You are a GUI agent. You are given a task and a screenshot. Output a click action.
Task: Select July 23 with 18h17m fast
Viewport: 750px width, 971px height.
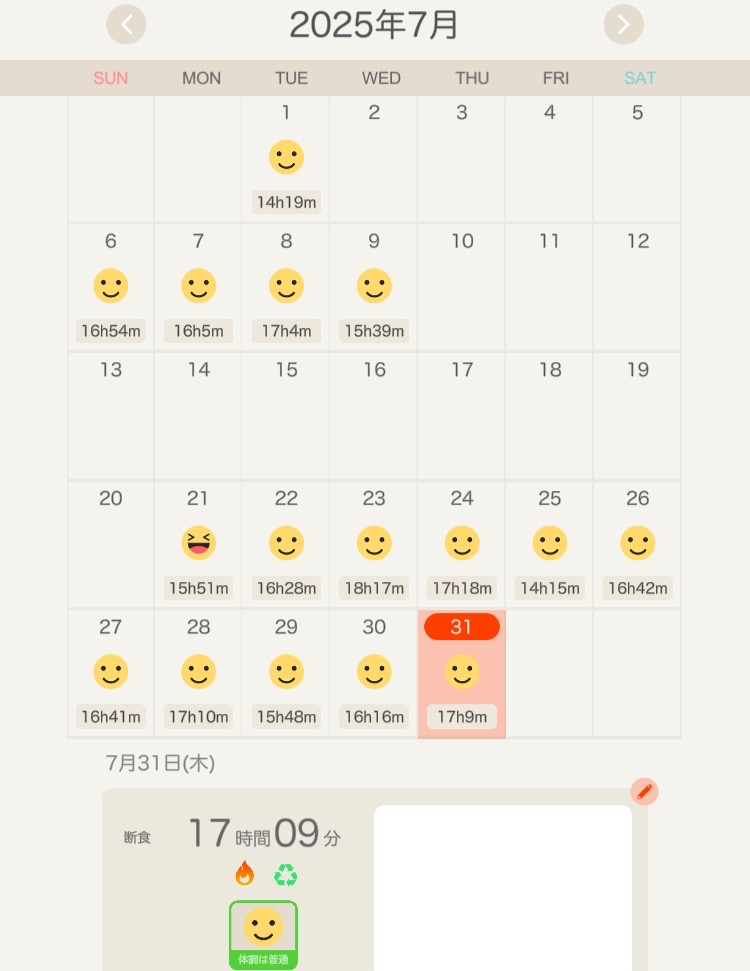pos(374,545)
